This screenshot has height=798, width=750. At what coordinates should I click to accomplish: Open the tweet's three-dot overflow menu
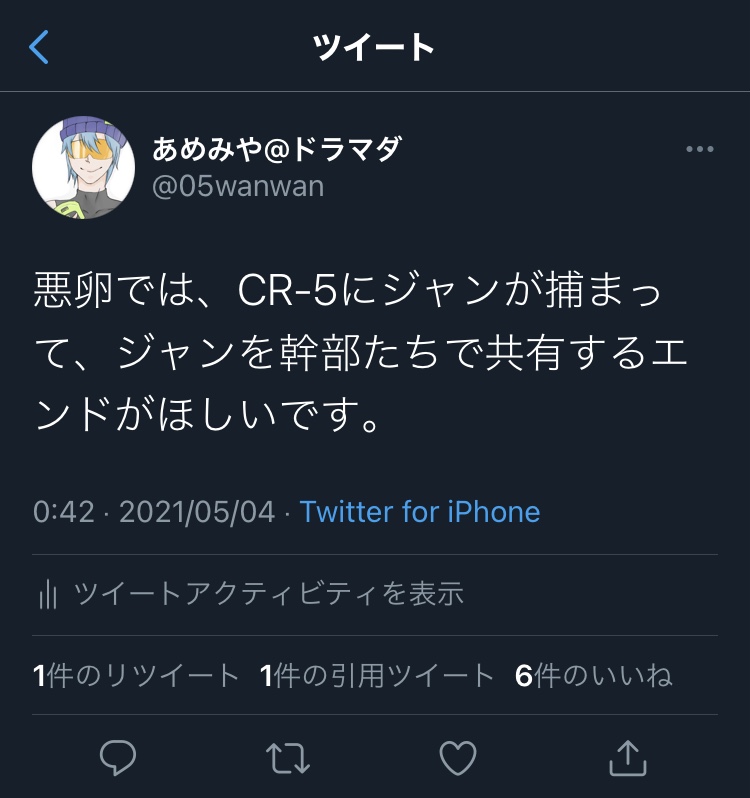[x=700, y=150]
